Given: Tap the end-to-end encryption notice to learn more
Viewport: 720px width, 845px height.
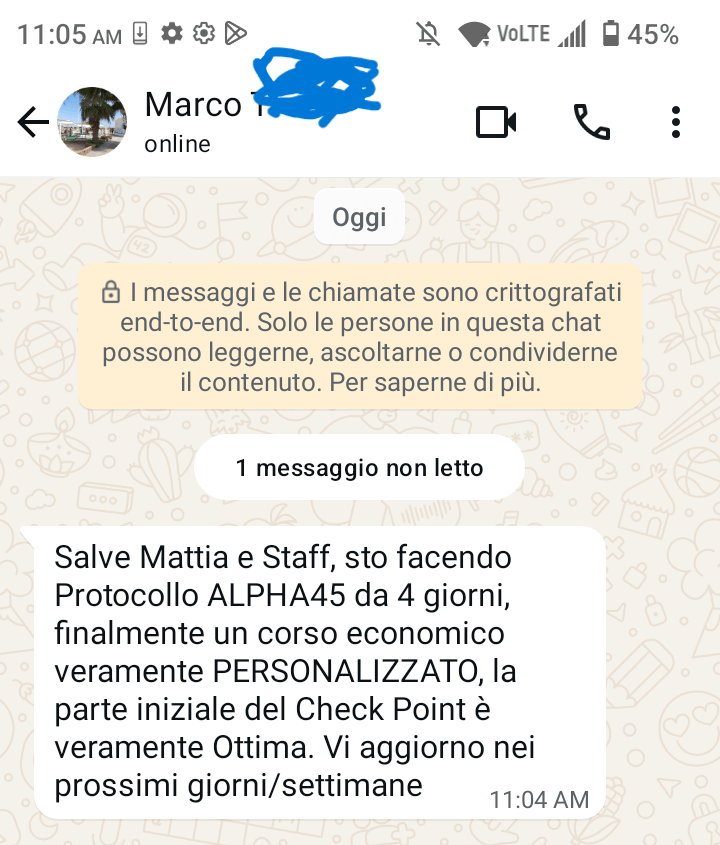Looking at the screenshot, I should pyautogui.click(x=360, y=337).
